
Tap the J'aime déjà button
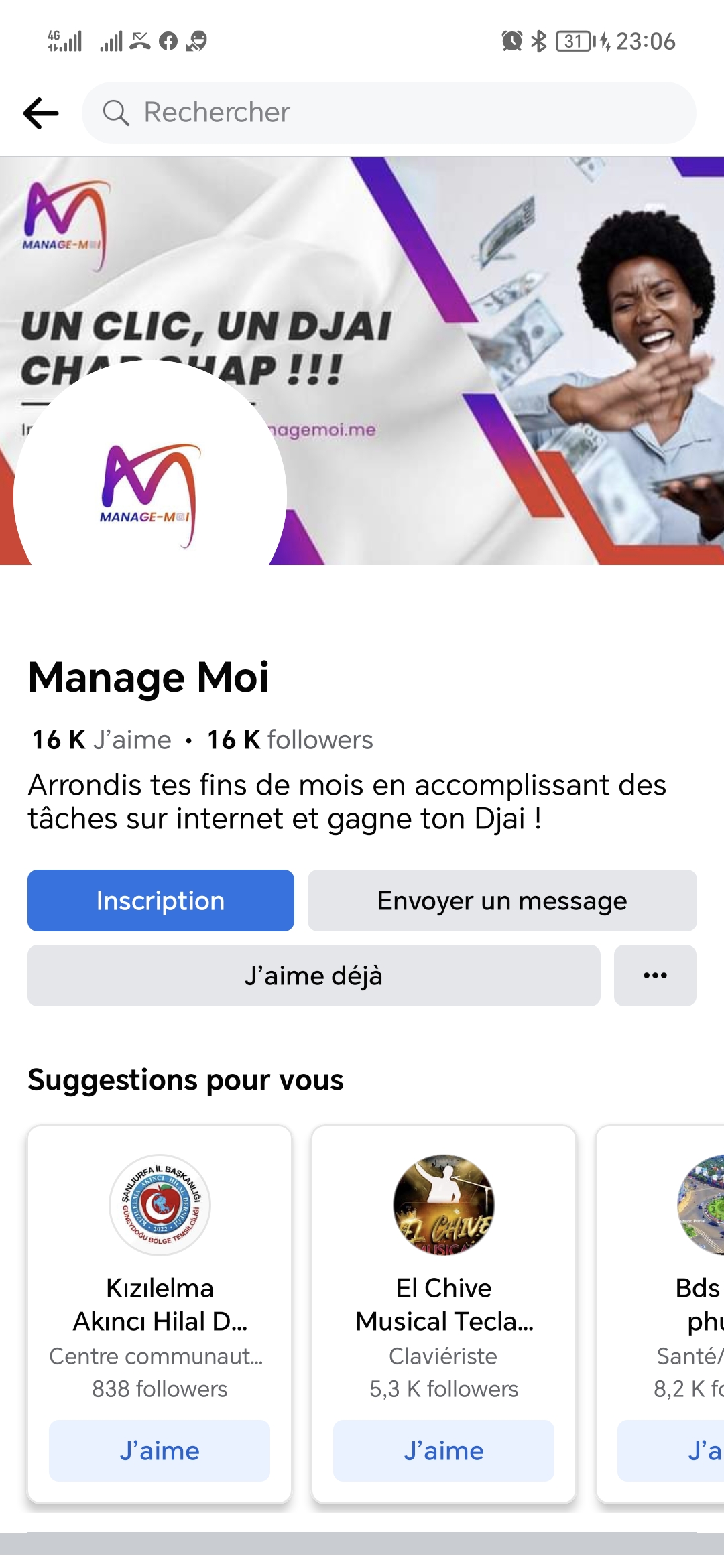[314, 976]
